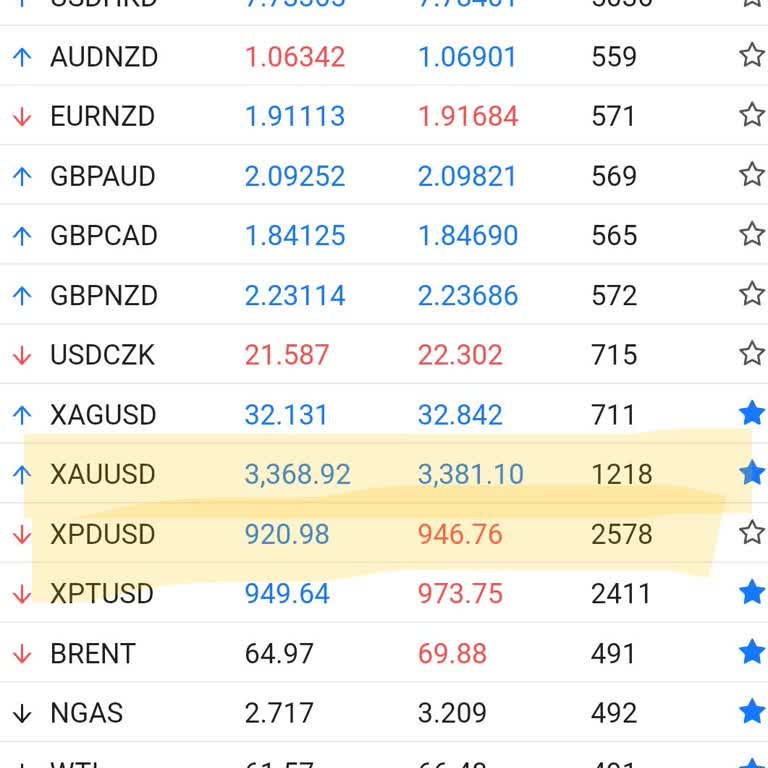Viewport: 768px width, 768px height.
Task: Open the XPDUSD palladium row
Action: 103,534
